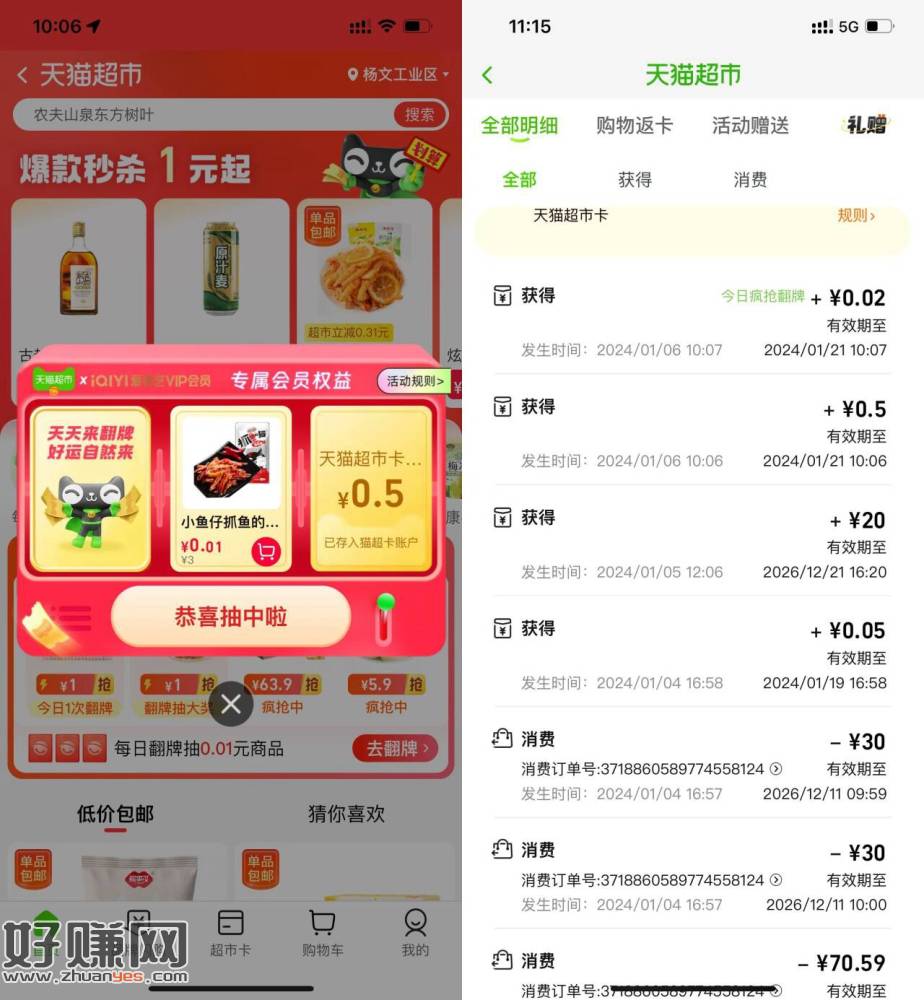Open the 礼赠 tab

point(866,125)
